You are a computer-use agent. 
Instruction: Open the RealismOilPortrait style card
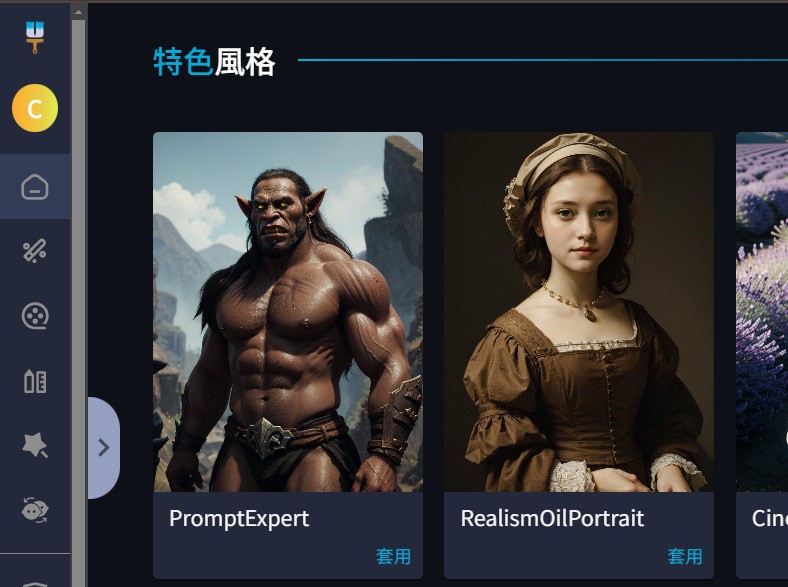pyautogui.click(x=579, y=312)
